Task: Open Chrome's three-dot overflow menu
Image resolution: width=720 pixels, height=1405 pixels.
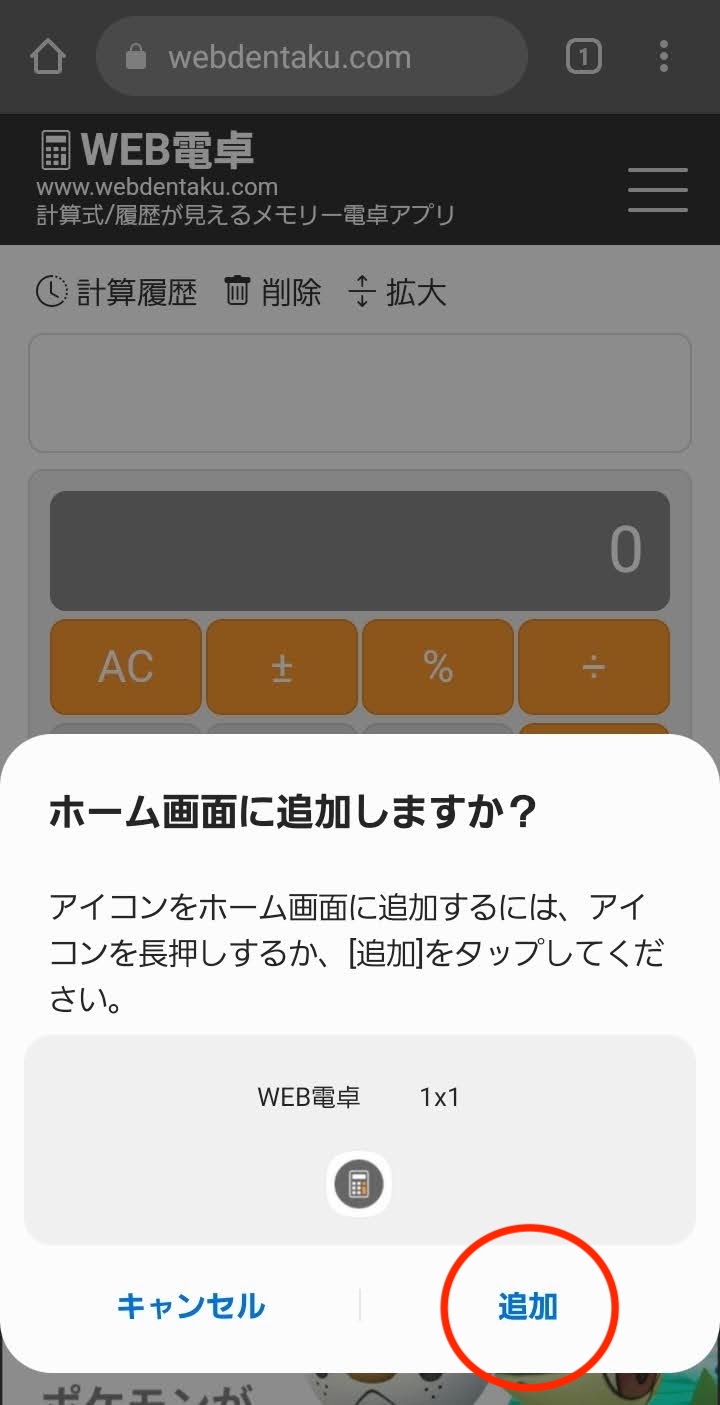Action: [663, 57]
